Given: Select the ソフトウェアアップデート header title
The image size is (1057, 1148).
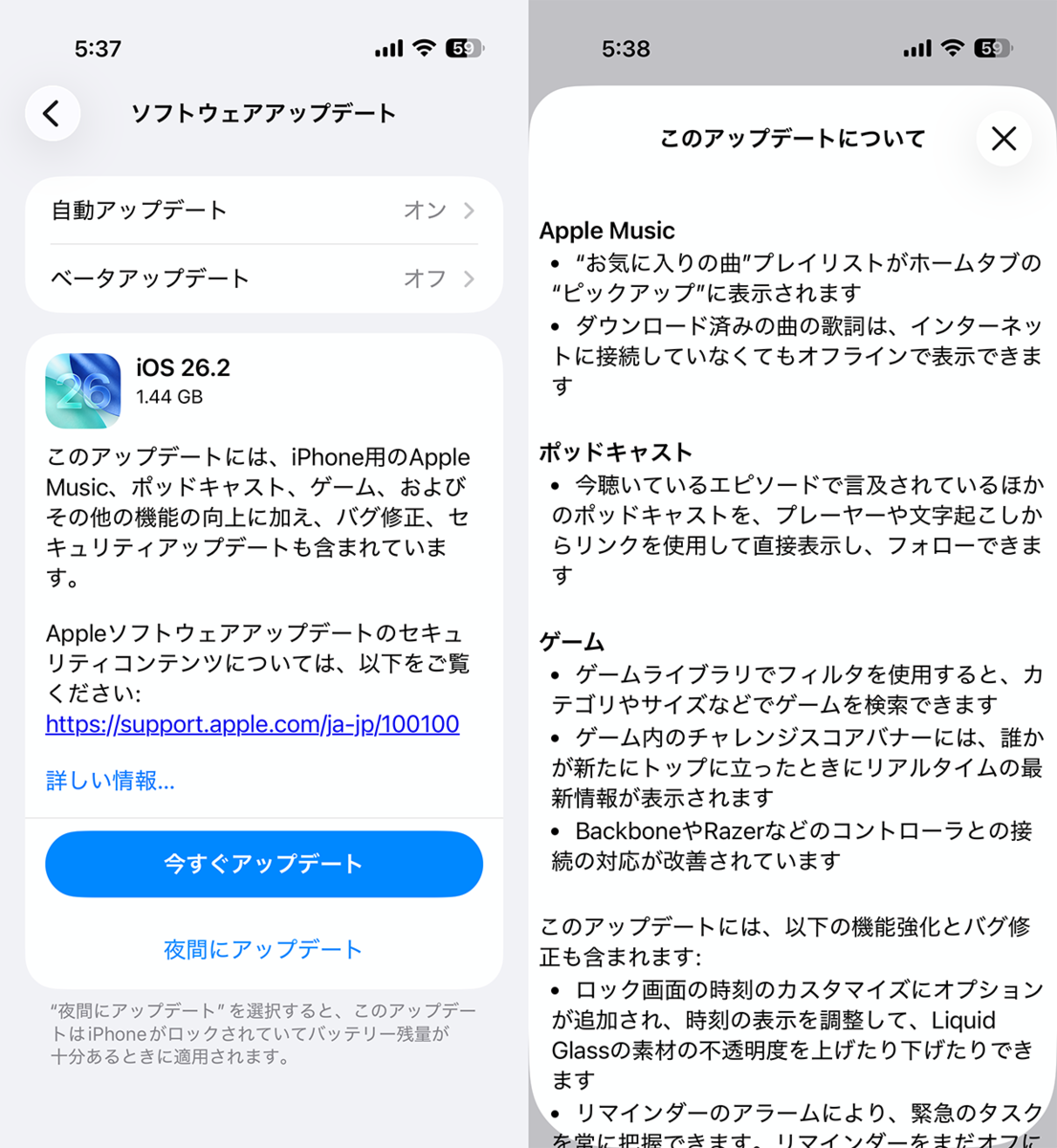Looking at the screenshot, I should 264,113.
